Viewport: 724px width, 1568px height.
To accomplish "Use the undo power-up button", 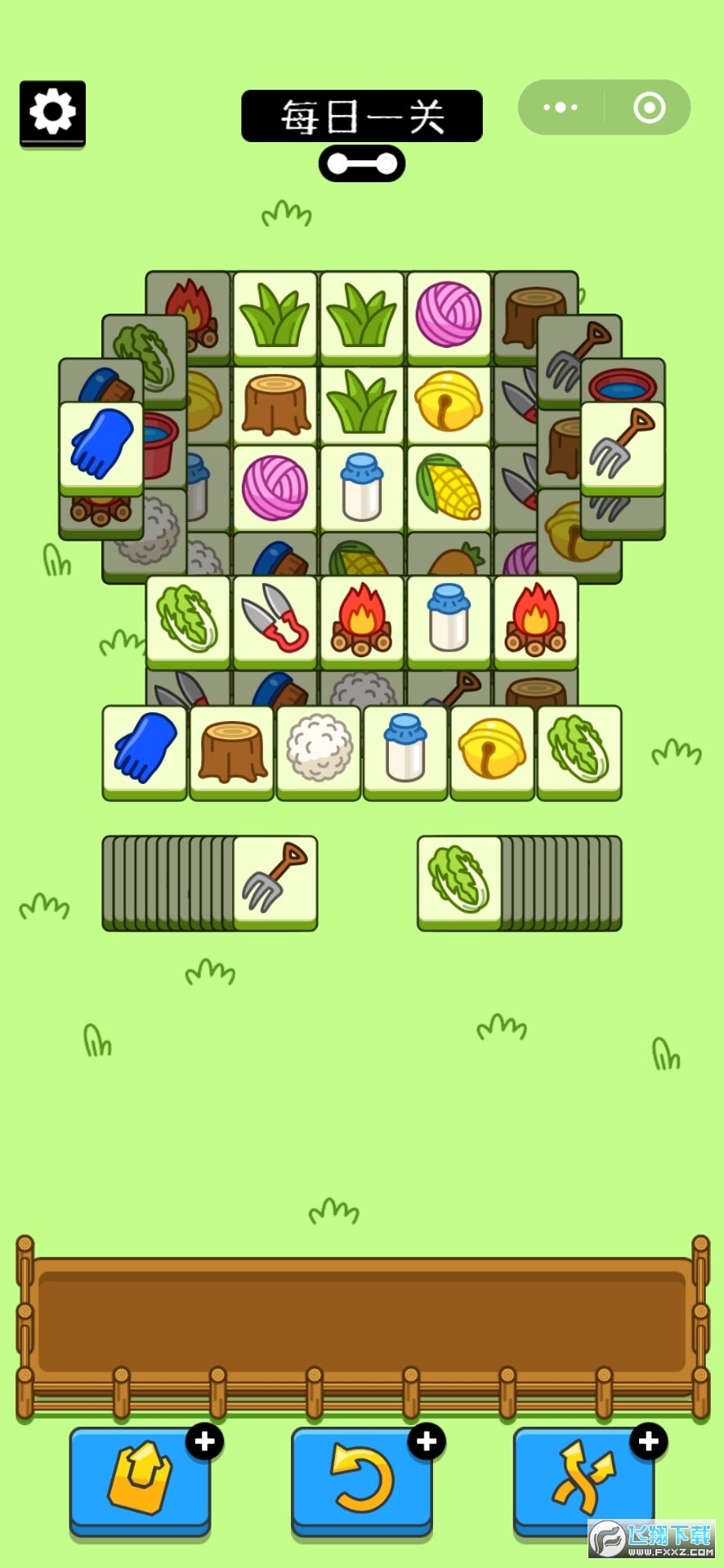I will 362,1480.
